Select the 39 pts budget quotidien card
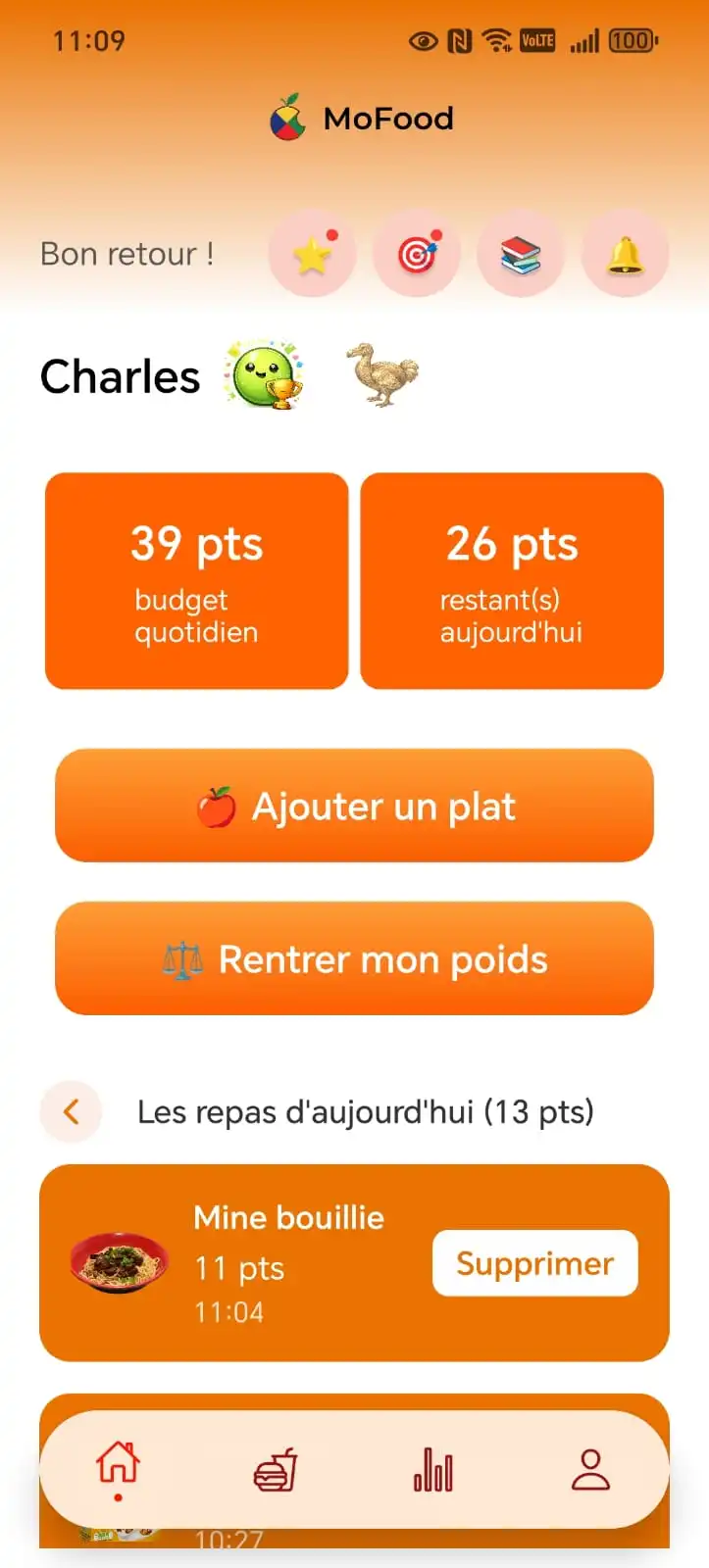The height and width of the screenshot is (1568, 709). point(195,580)
